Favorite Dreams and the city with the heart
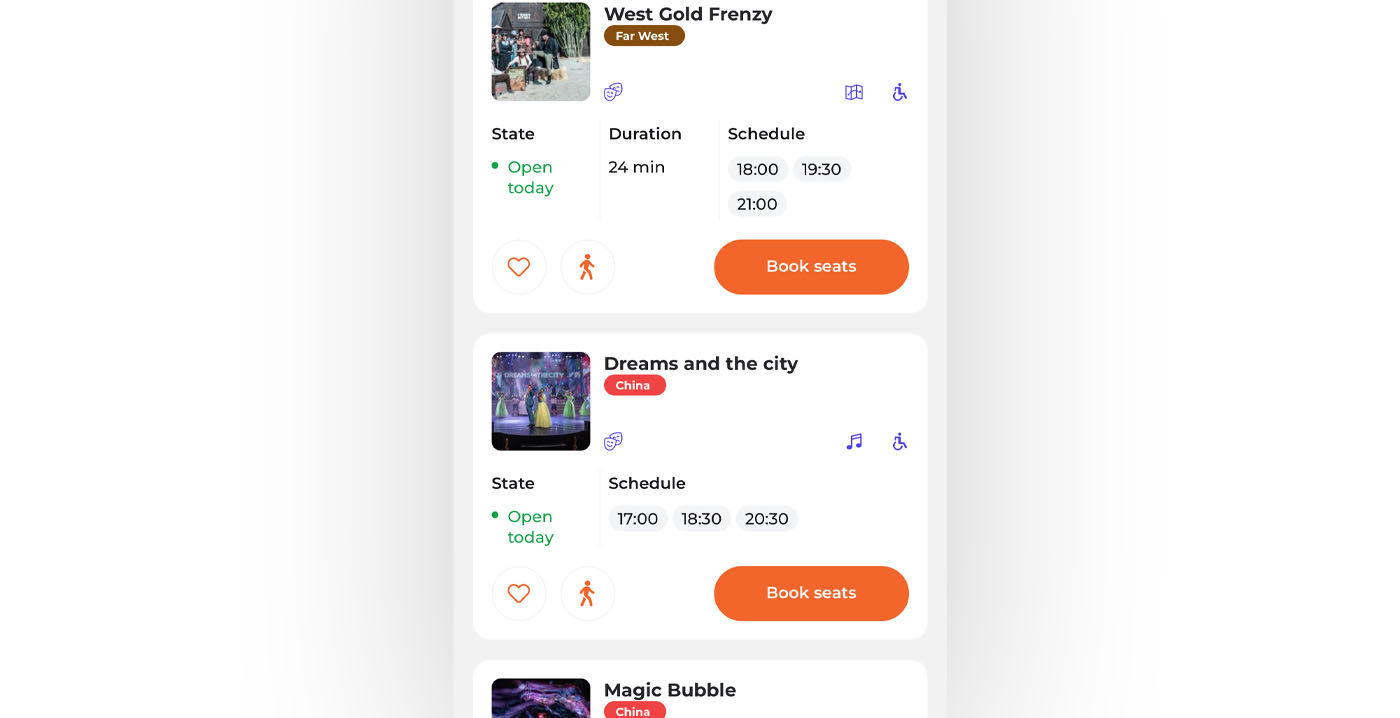Viewport: 1400px width, 718px height. (519, 594)
